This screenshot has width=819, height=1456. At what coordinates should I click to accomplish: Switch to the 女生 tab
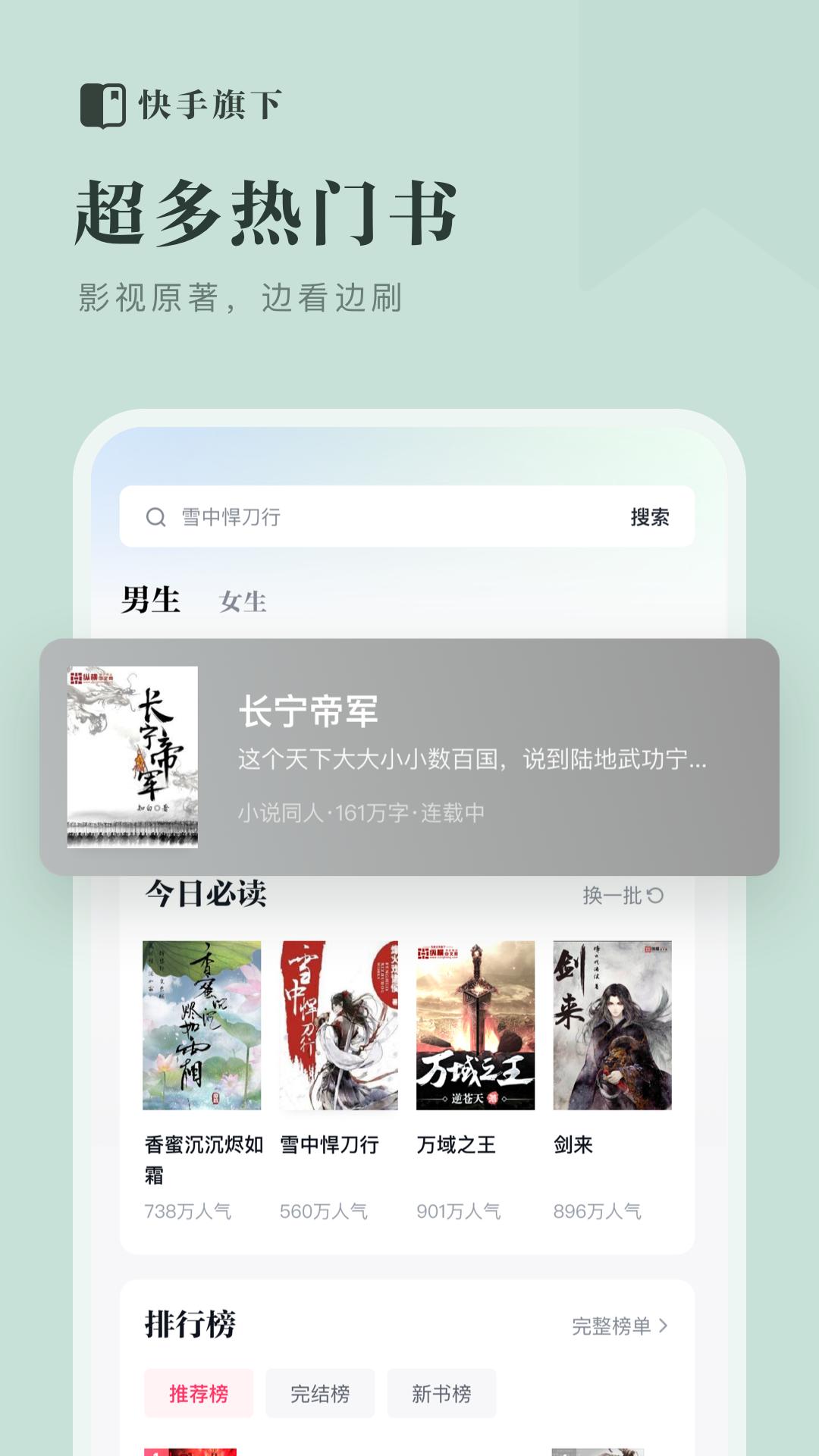(243, 603)
